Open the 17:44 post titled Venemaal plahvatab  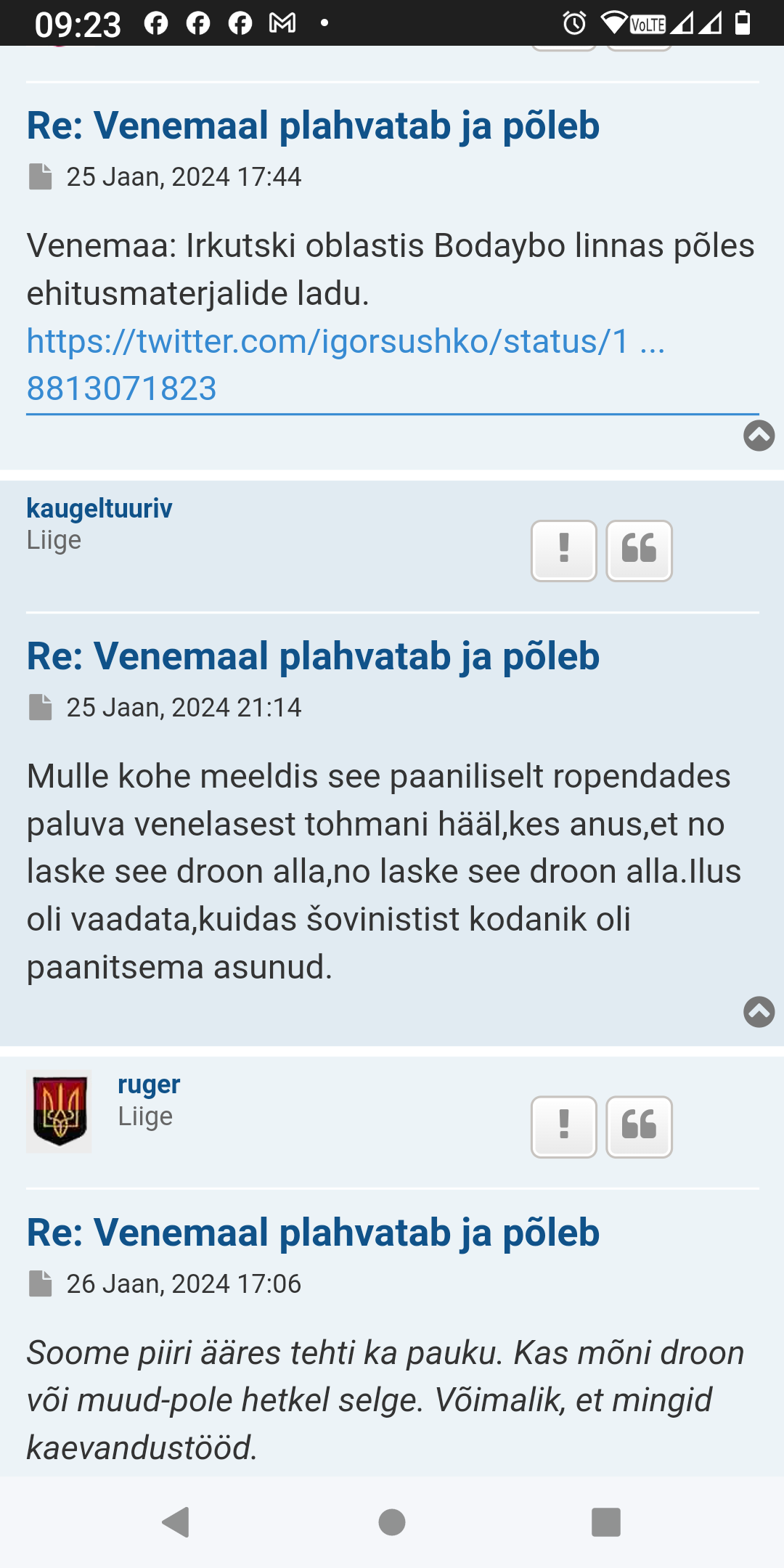point(313,126)
